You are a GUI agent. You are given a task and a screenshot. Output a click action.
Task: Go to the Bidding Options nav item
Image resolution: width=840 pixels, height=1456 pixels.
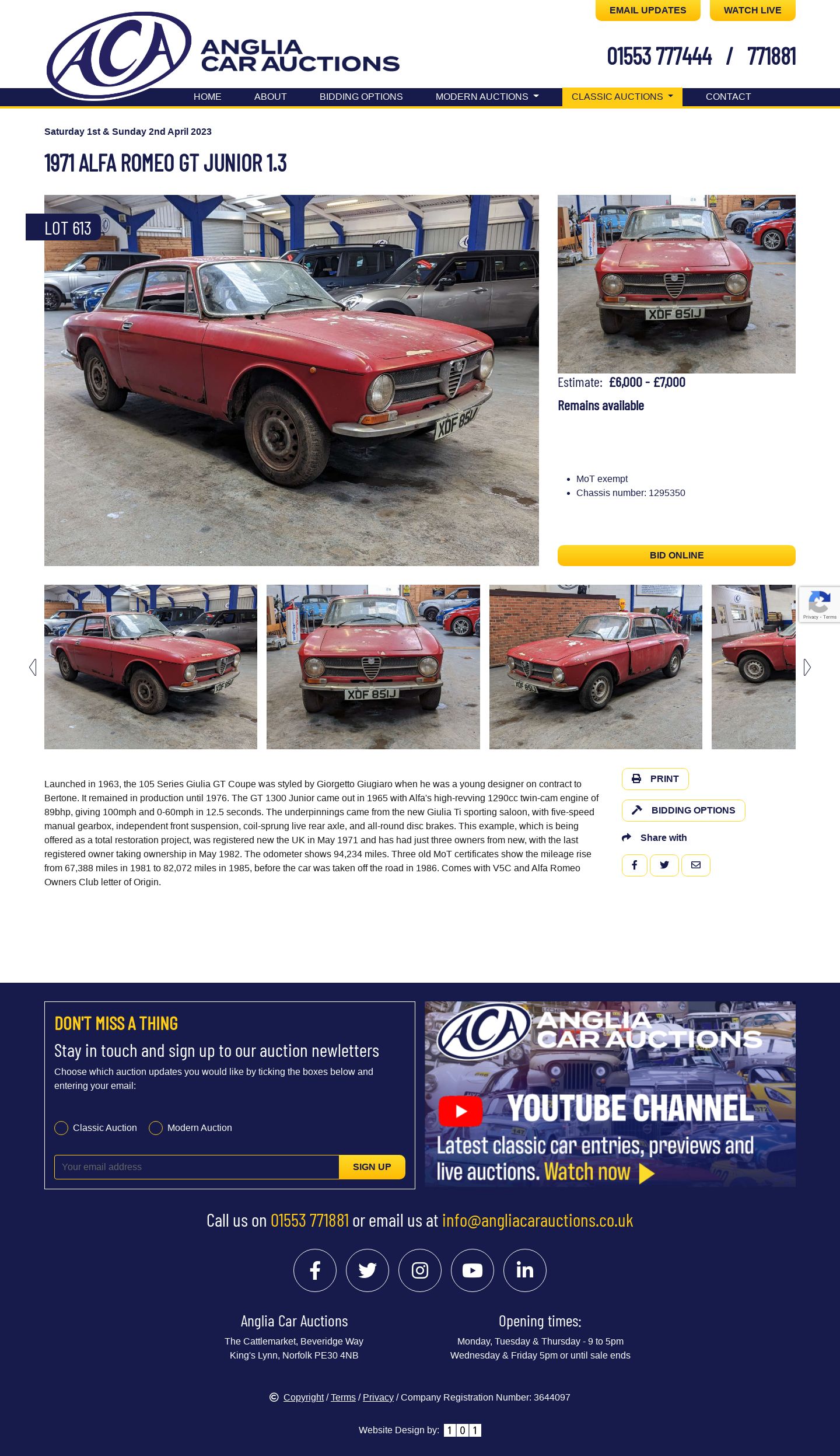360,97
